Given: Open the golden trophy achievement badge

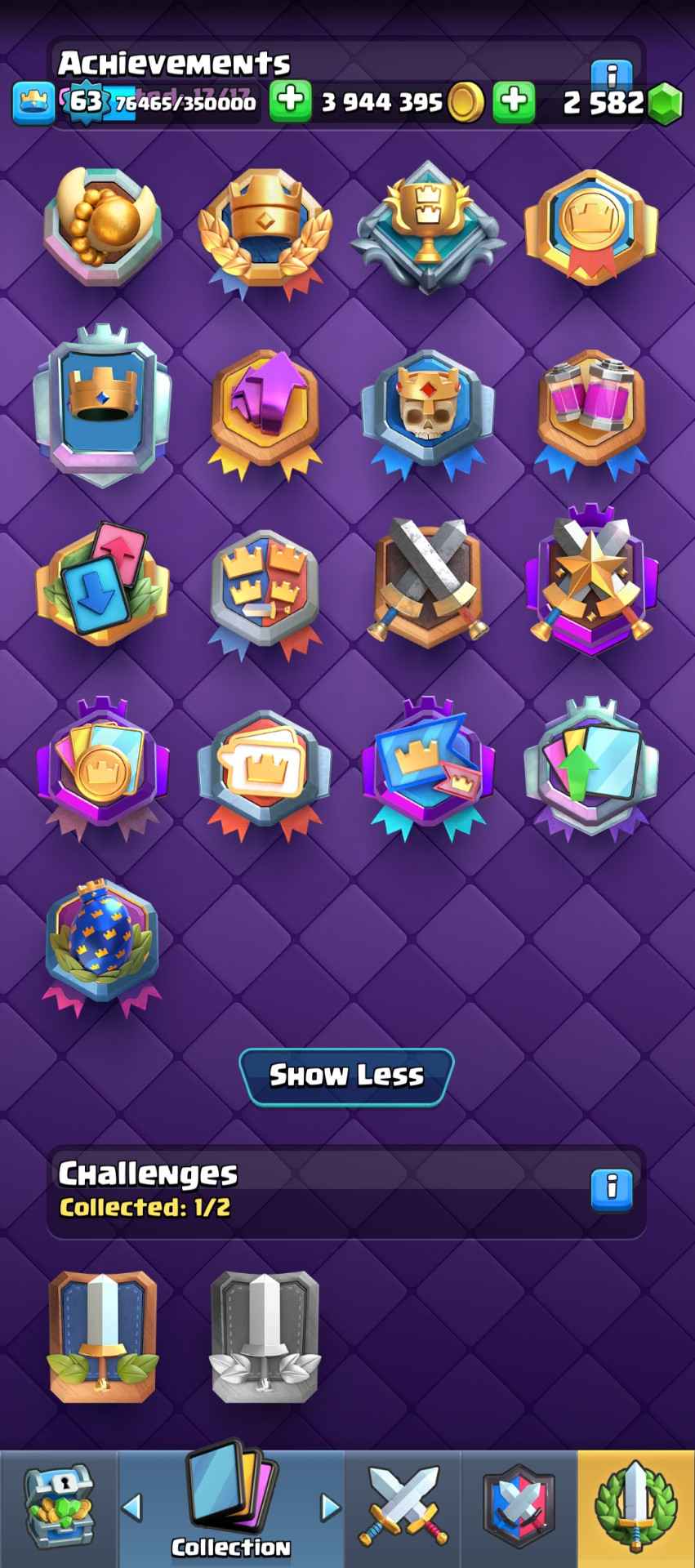Looking at the screenshot, I should (427, 225).
